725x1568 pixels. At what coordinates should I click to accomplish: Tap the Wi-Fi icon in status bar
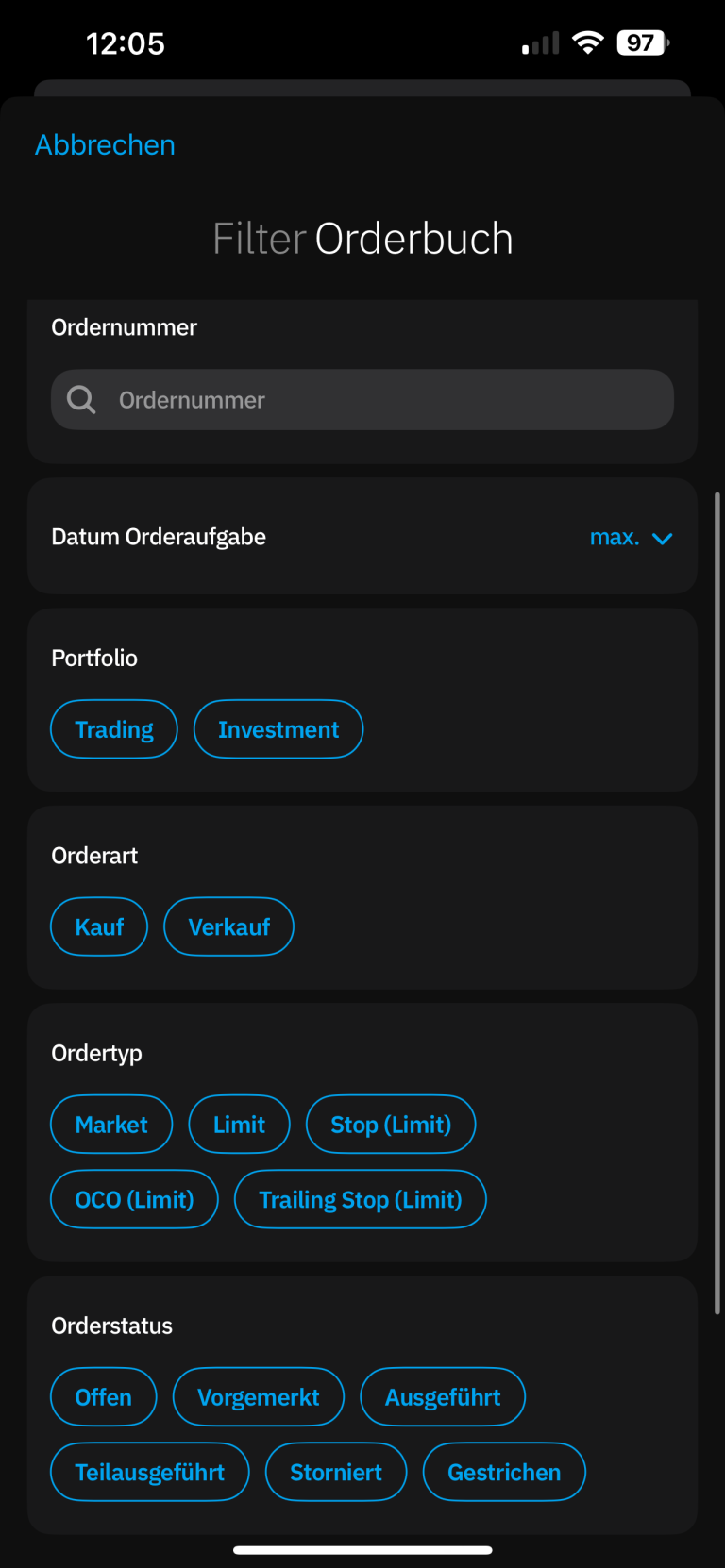pyautogui.click(x=587, y=42)
